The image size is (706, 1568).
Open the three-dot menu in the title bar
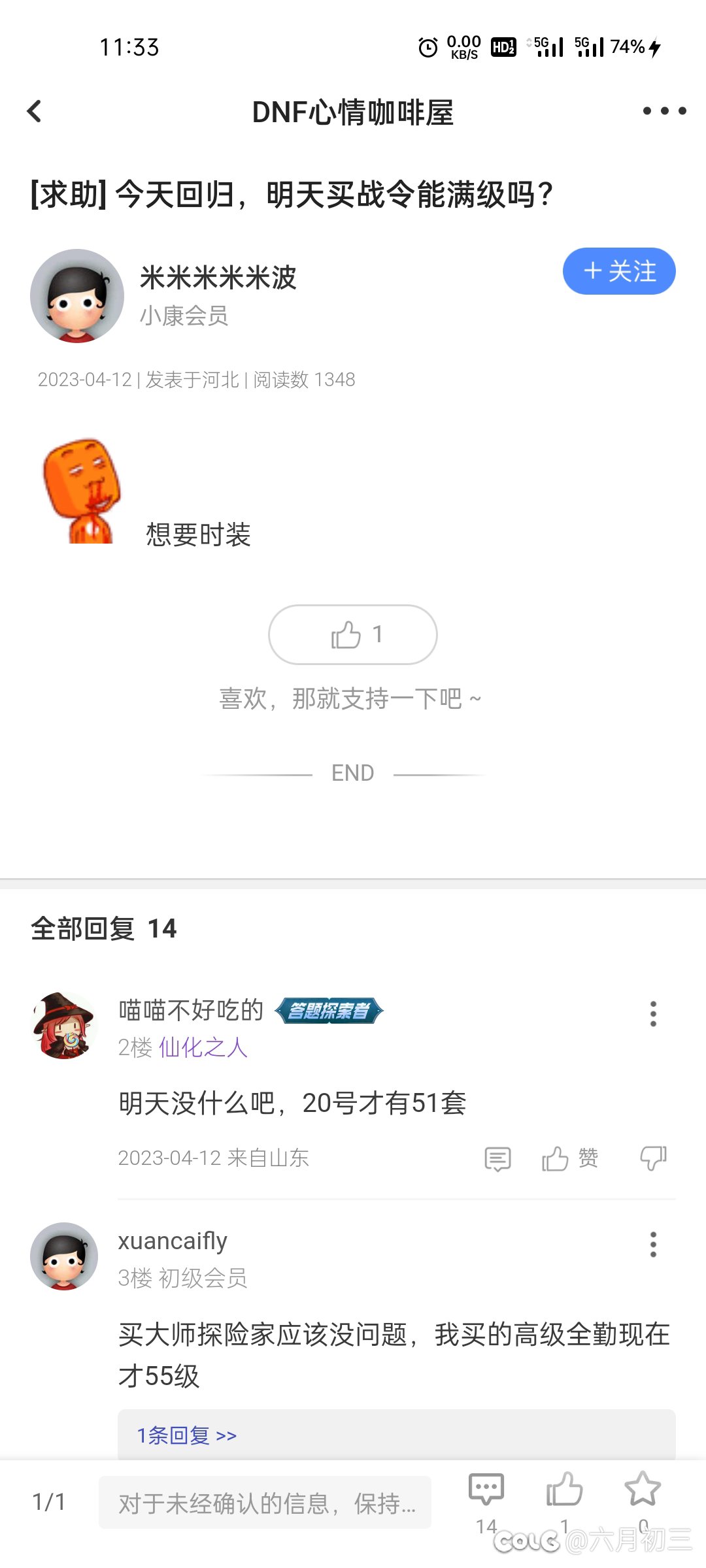(664, 111)
